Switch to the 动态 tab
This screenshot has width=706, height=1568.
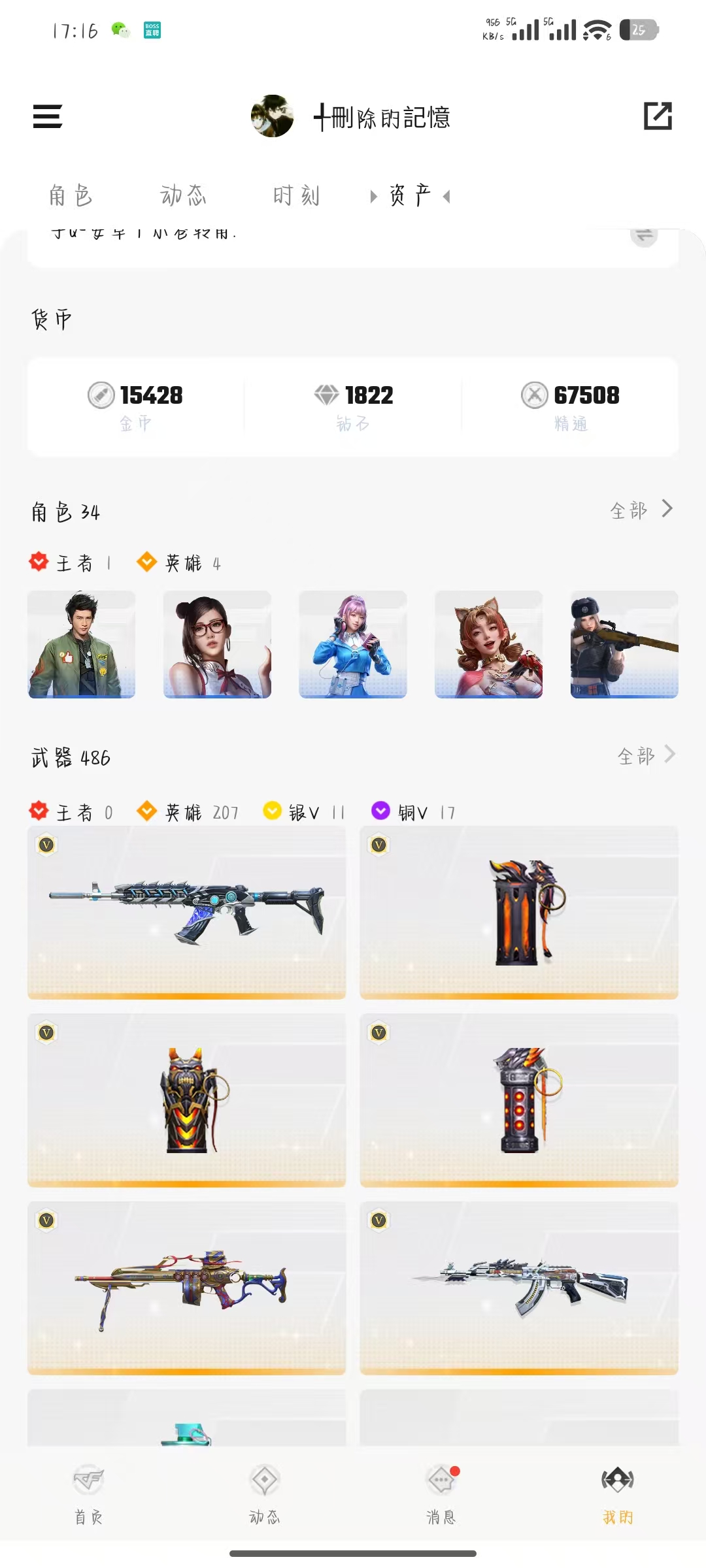click(184, 195)
